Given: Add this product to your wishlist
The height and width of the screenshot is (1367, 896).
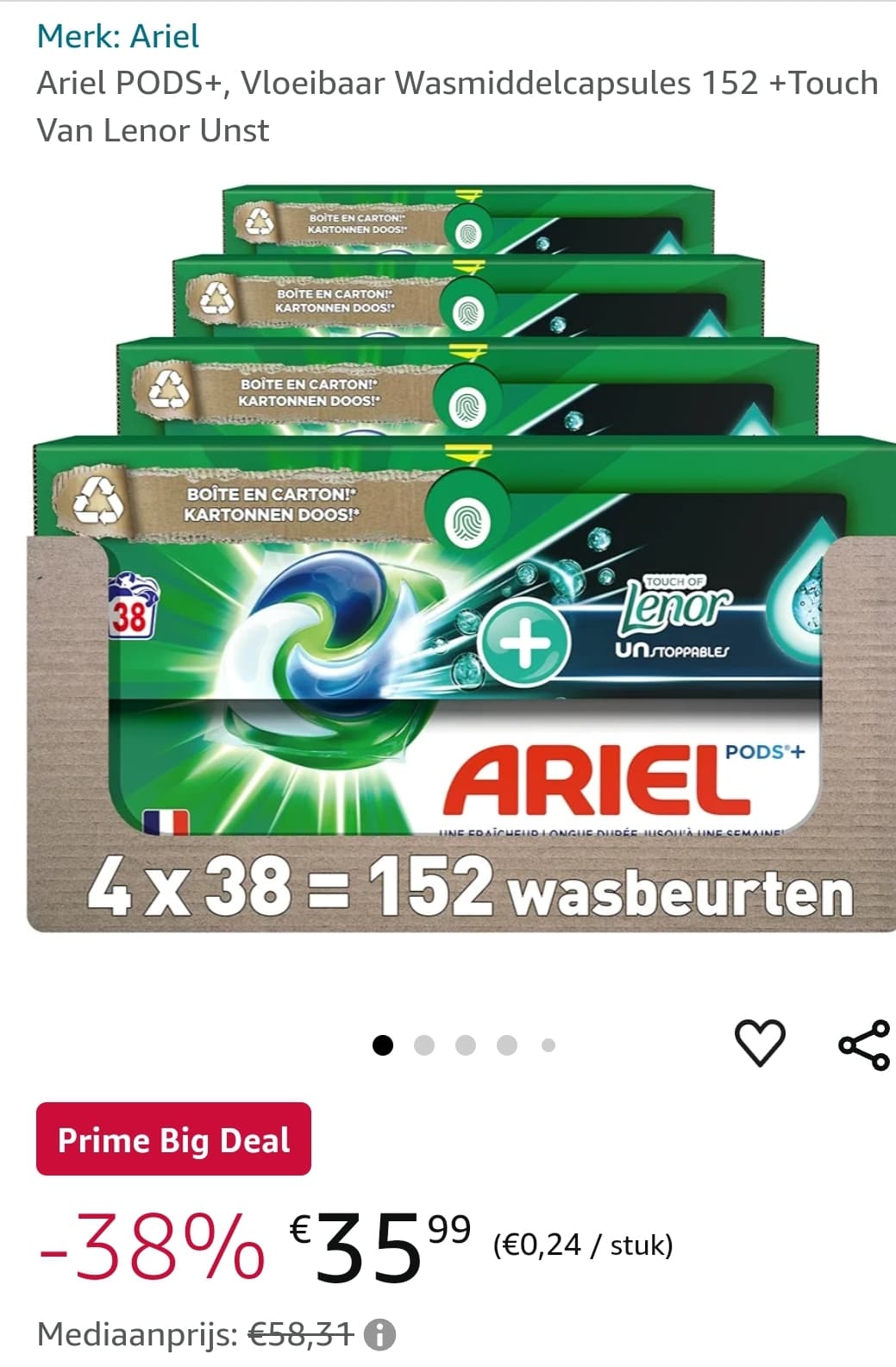Looking at the screenshot, I should coord(760,1043).
